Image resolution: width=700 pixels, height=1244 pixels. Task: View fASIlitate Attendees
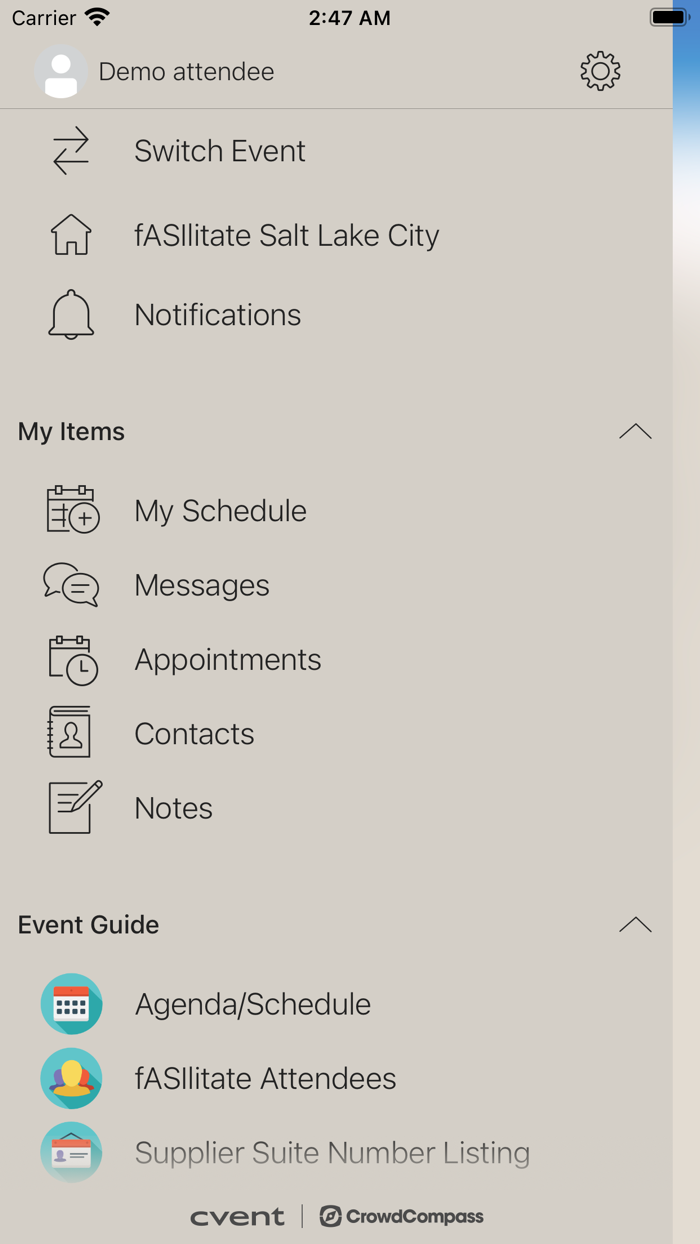(x=265, y=1078)
